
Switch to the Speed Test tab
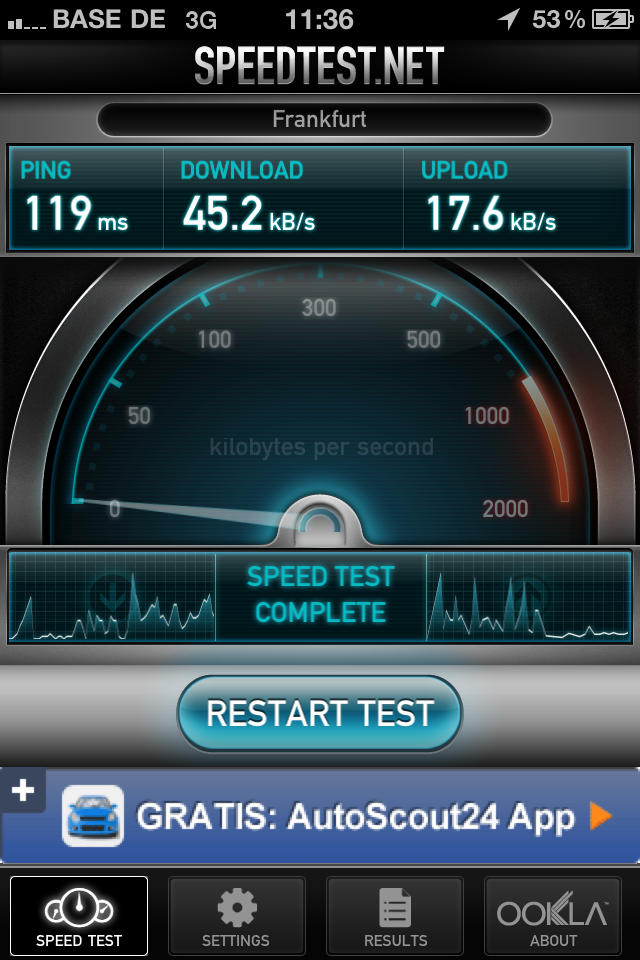[79, 915]
